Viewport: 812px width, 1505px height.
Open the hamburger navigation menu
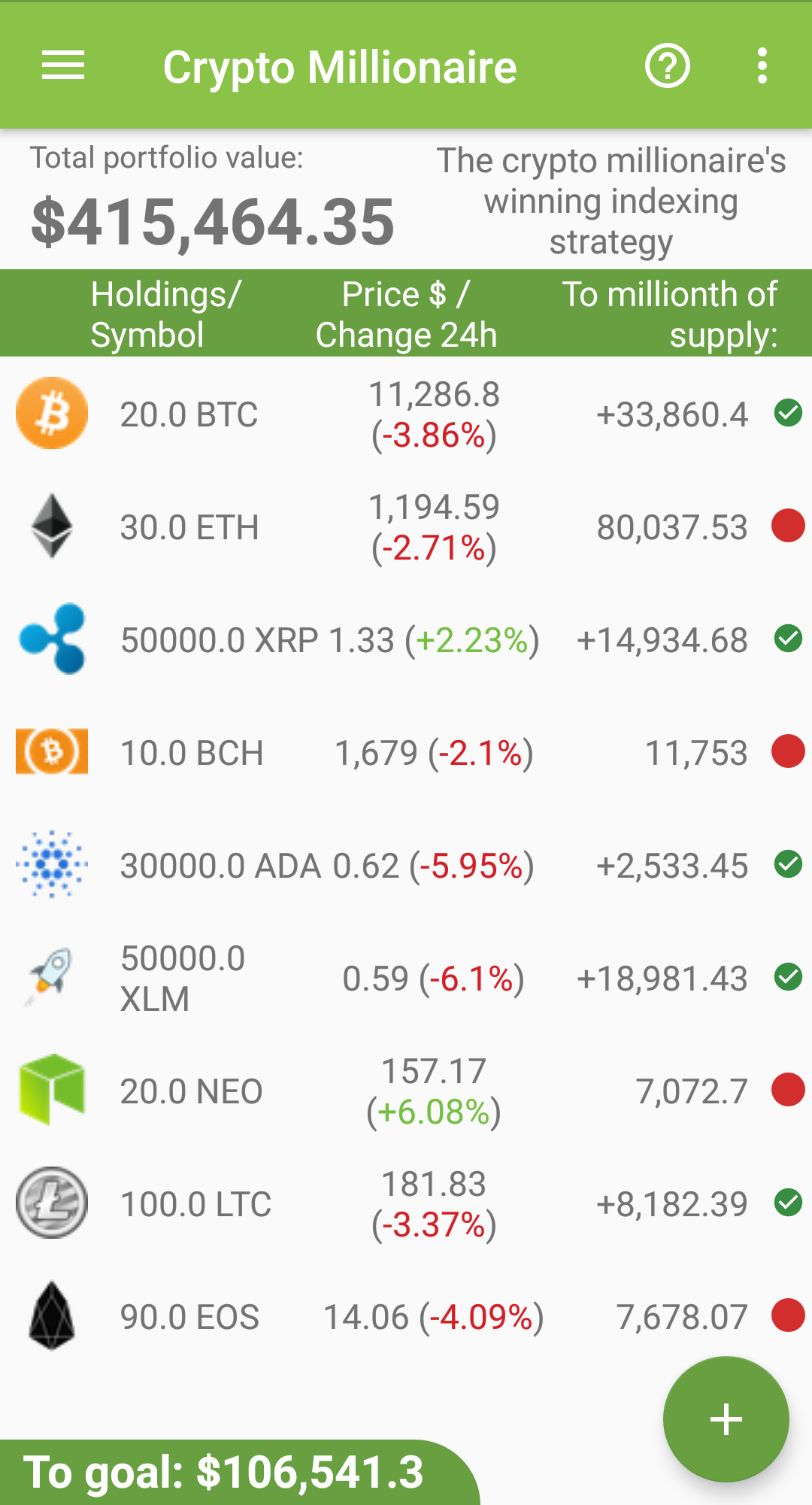coord(63,66)
